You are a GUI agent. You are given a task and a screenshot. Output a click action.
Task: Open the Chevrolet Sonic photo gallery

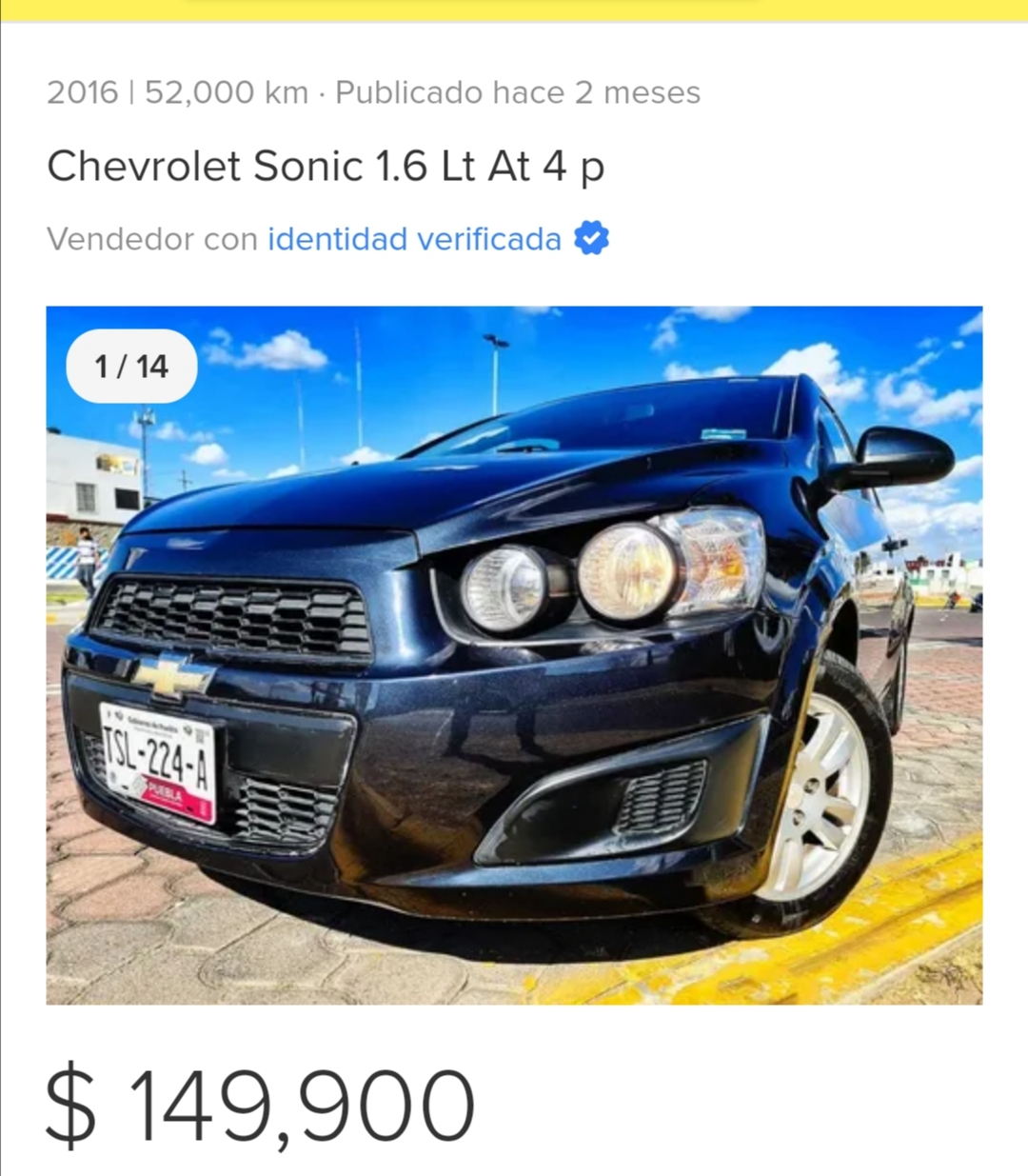point(514,655)
